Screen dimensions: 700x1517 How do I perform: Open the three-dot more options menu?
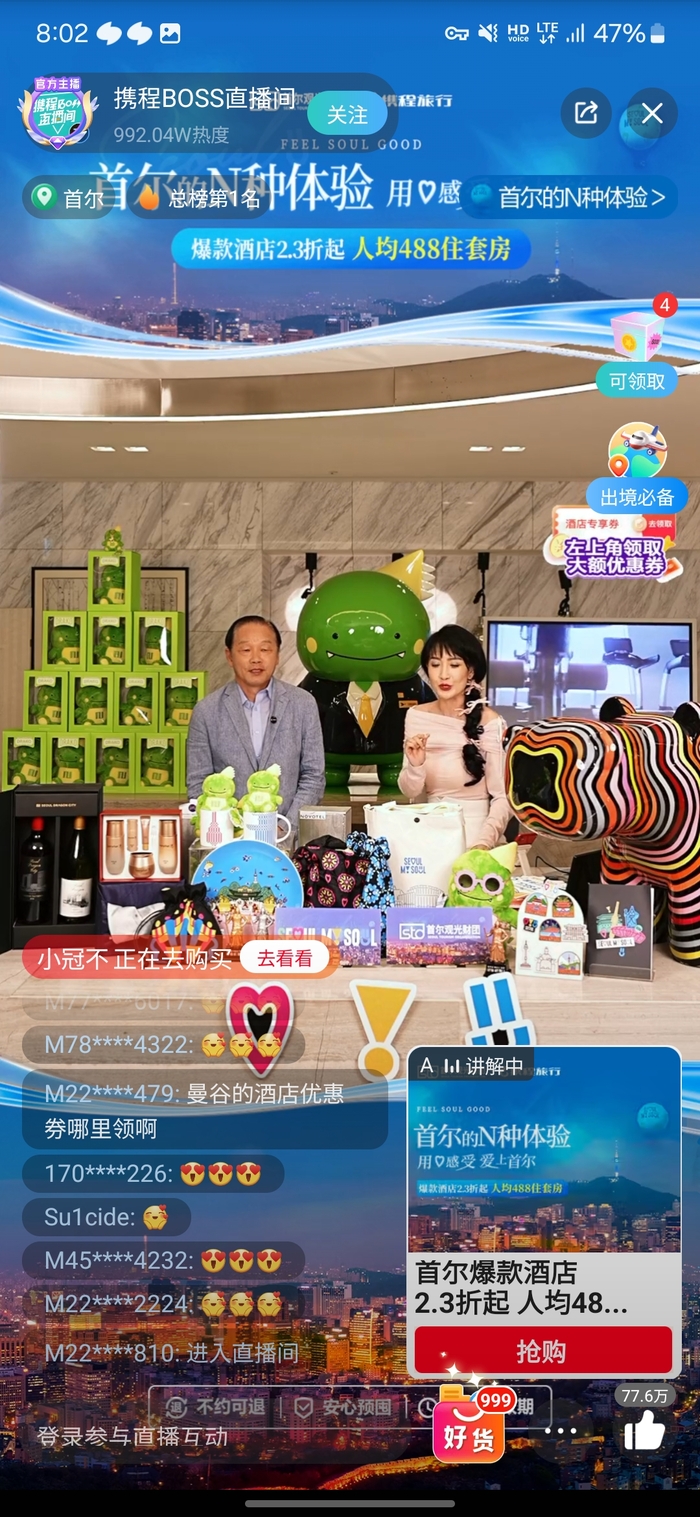pos(560,1431)
